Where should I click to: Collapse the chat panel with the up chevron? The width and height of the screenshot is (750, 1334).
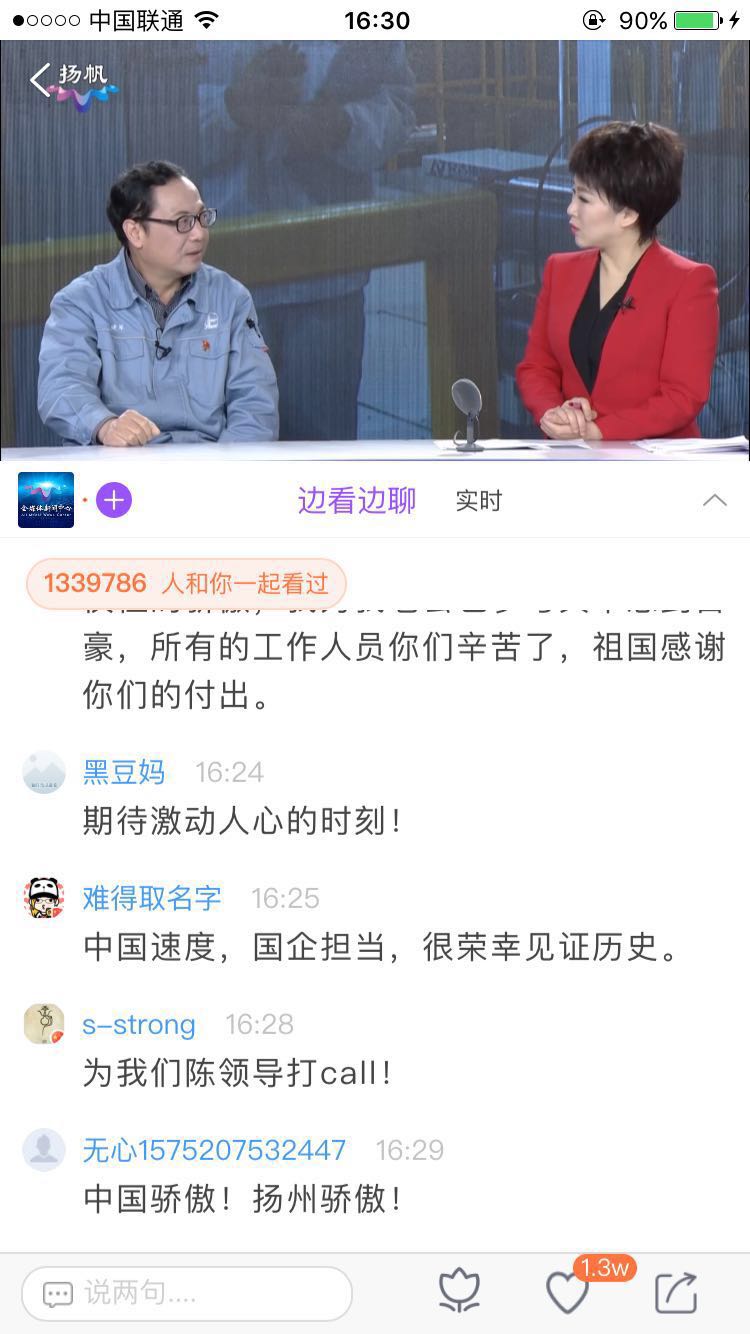[714, 500]
